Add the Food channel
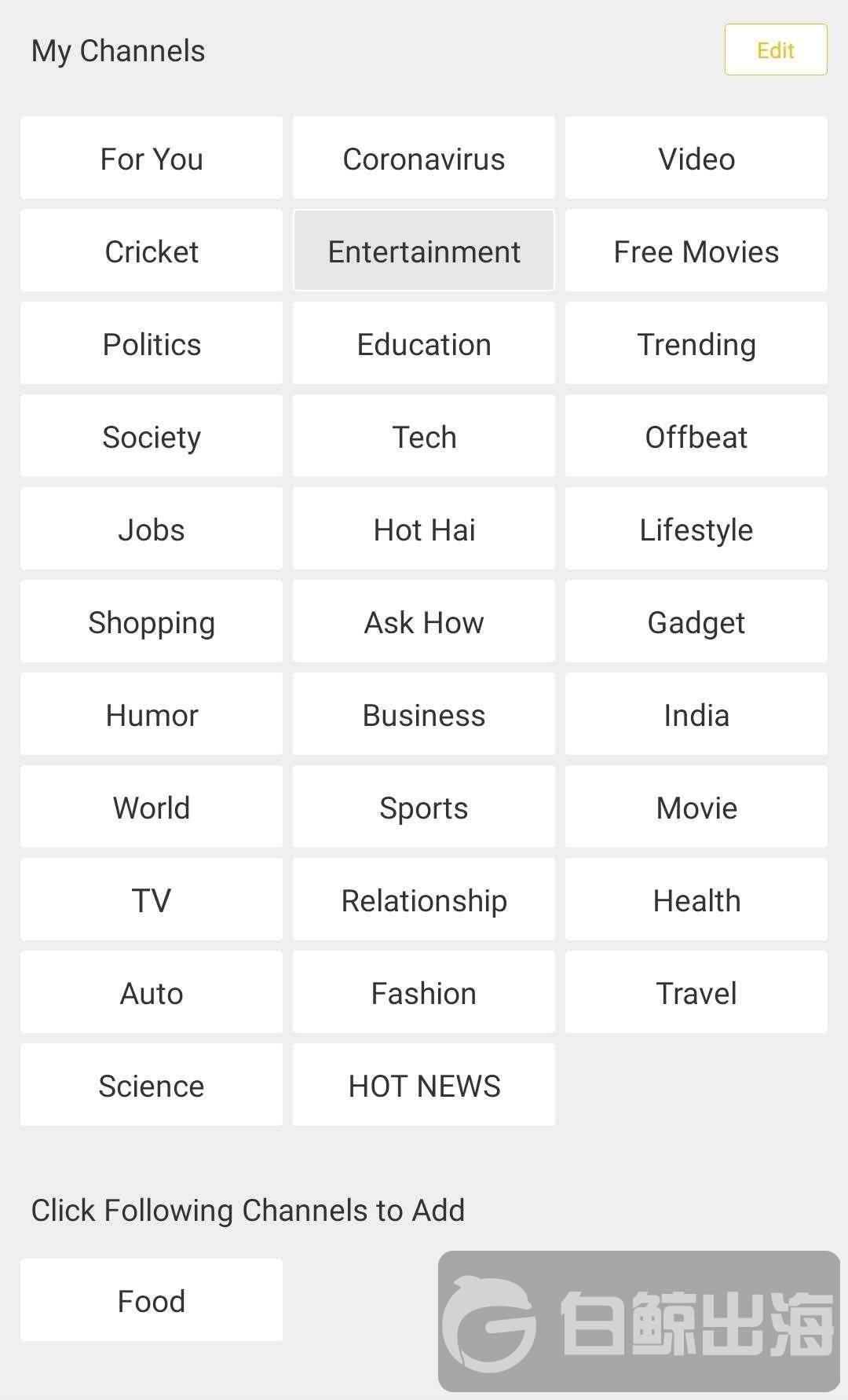The height and width of the screenshot is (1400, 848). click(x=152, y=1301)
